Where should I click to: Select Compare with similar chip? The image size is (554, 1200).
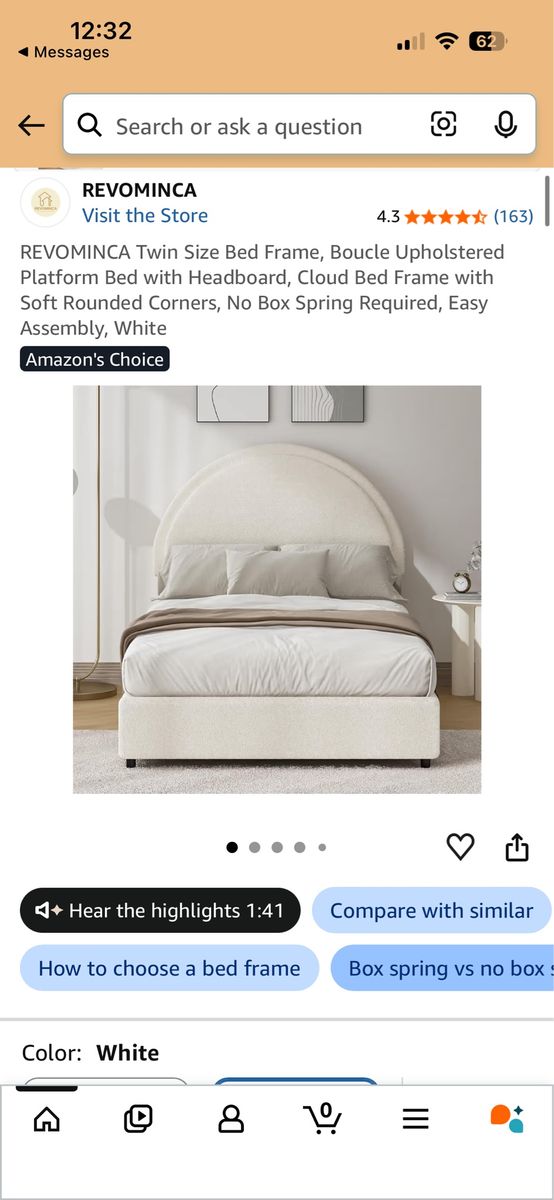point(432,910)
